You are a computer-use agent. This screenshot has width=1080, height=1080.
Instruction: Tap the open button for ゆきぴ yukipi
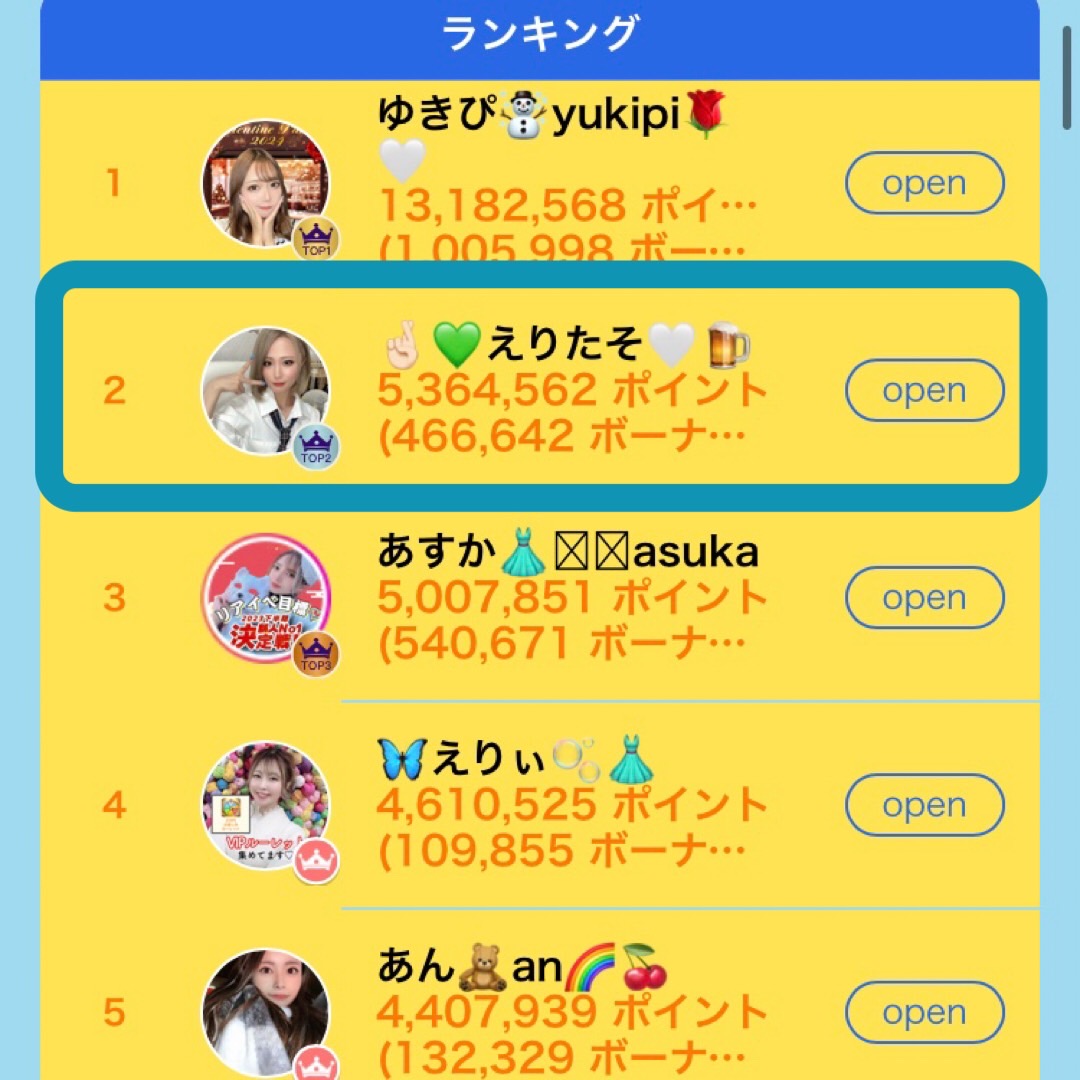924,183
